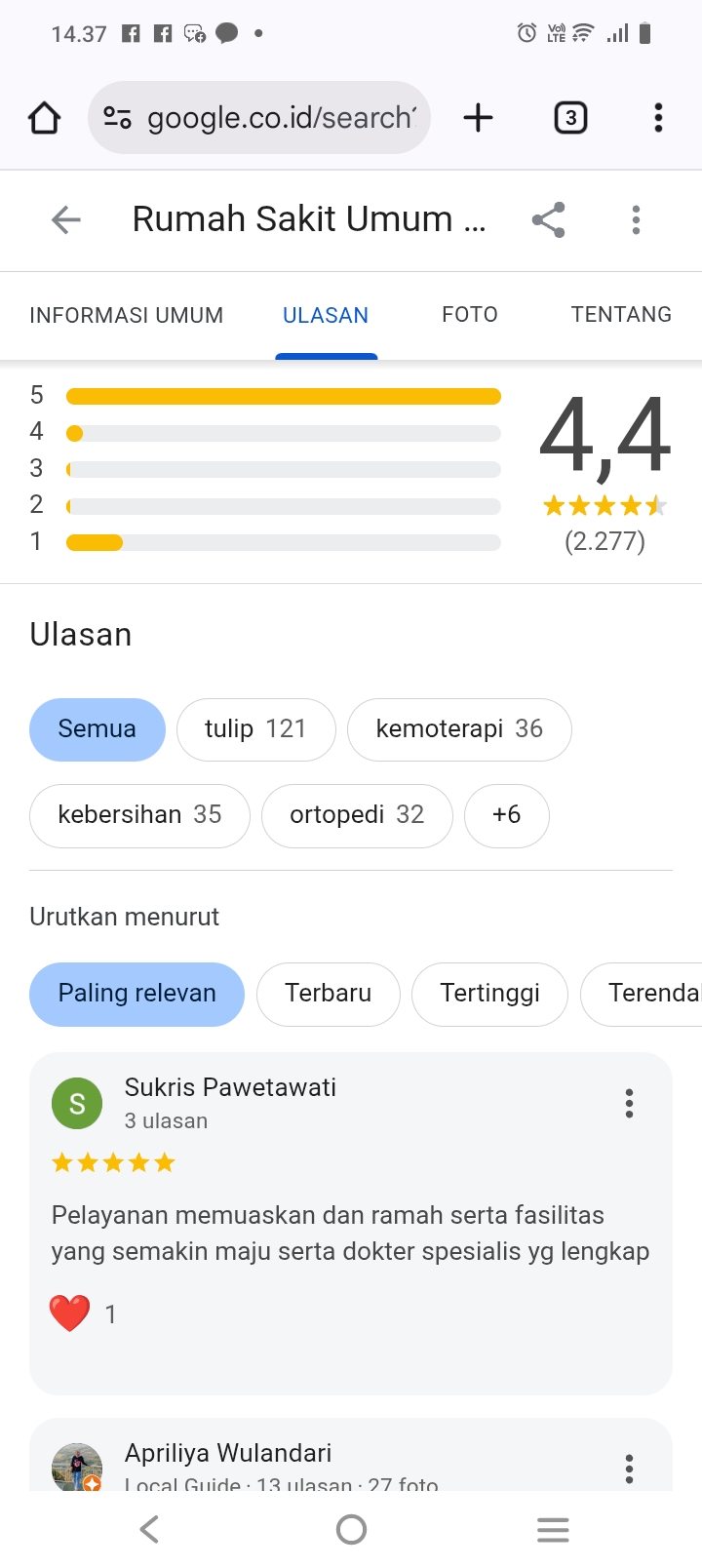Open overflow menu beside the share icon

point(636,219)
